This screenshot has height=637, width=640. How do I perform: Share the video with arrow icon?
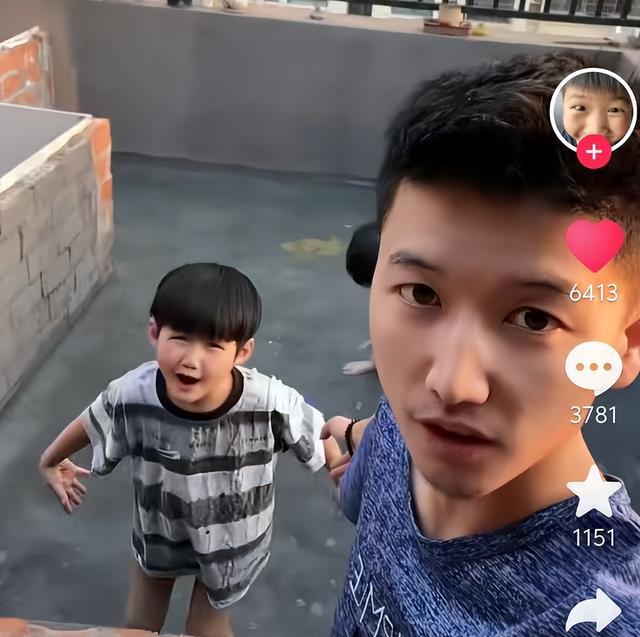tap(593, 610)
